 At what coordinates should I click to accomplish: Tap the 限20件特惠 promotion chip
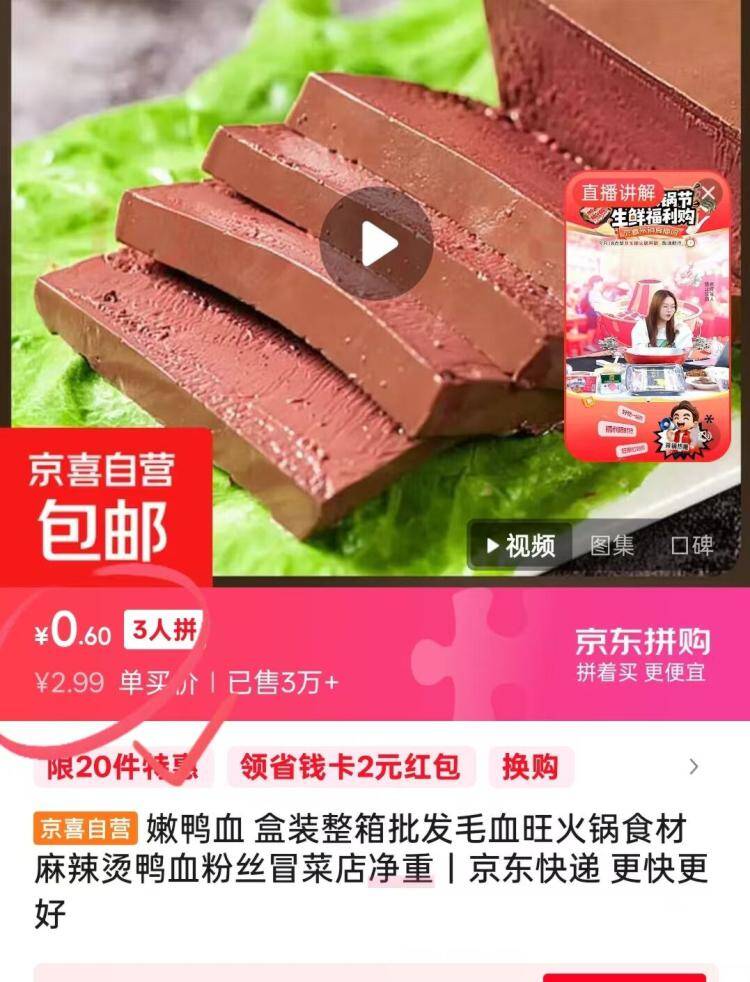124,767
